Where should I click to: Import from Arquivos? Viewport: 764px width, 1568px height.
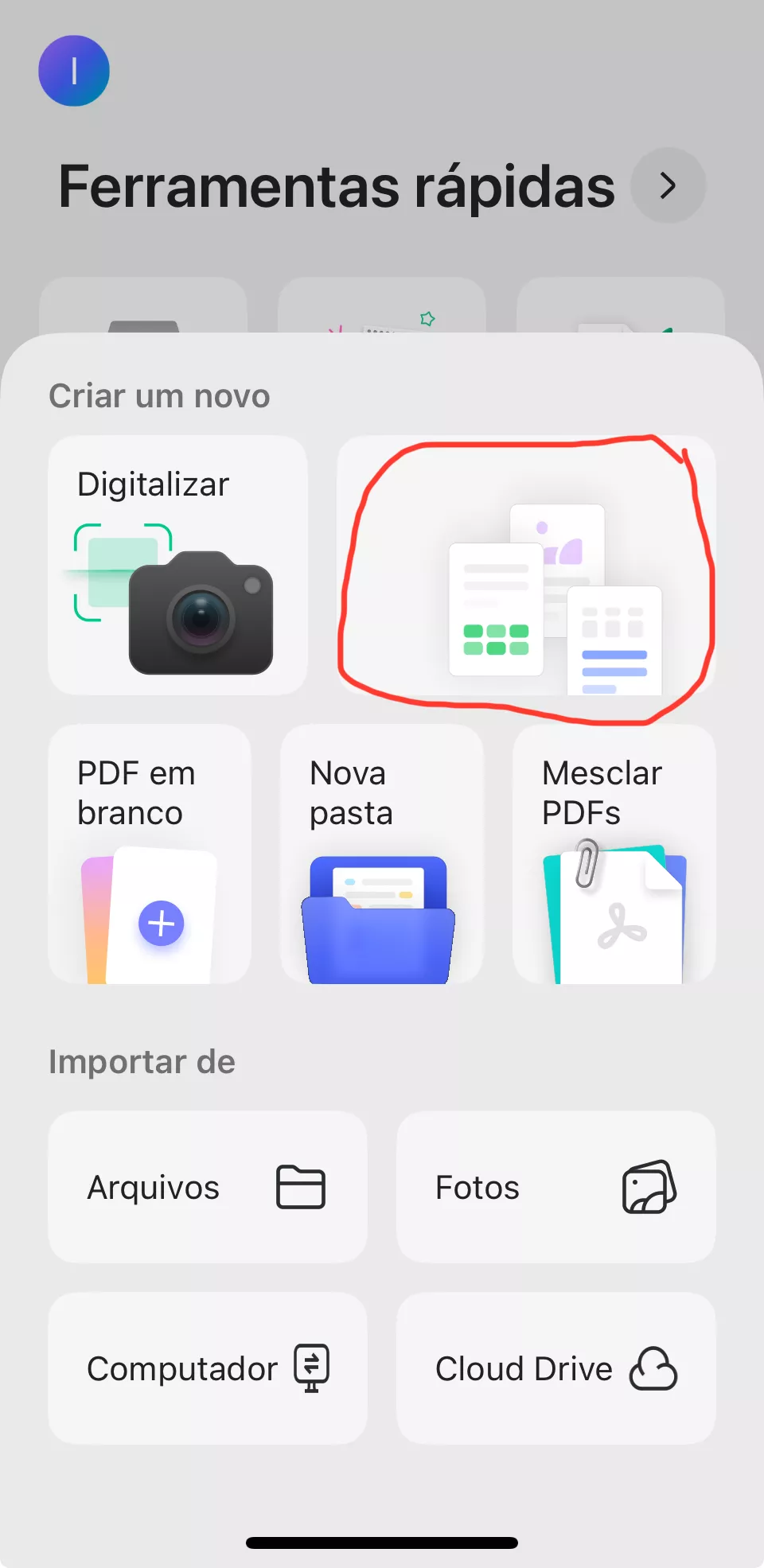pyautogui.click(x=207, y=1187)
